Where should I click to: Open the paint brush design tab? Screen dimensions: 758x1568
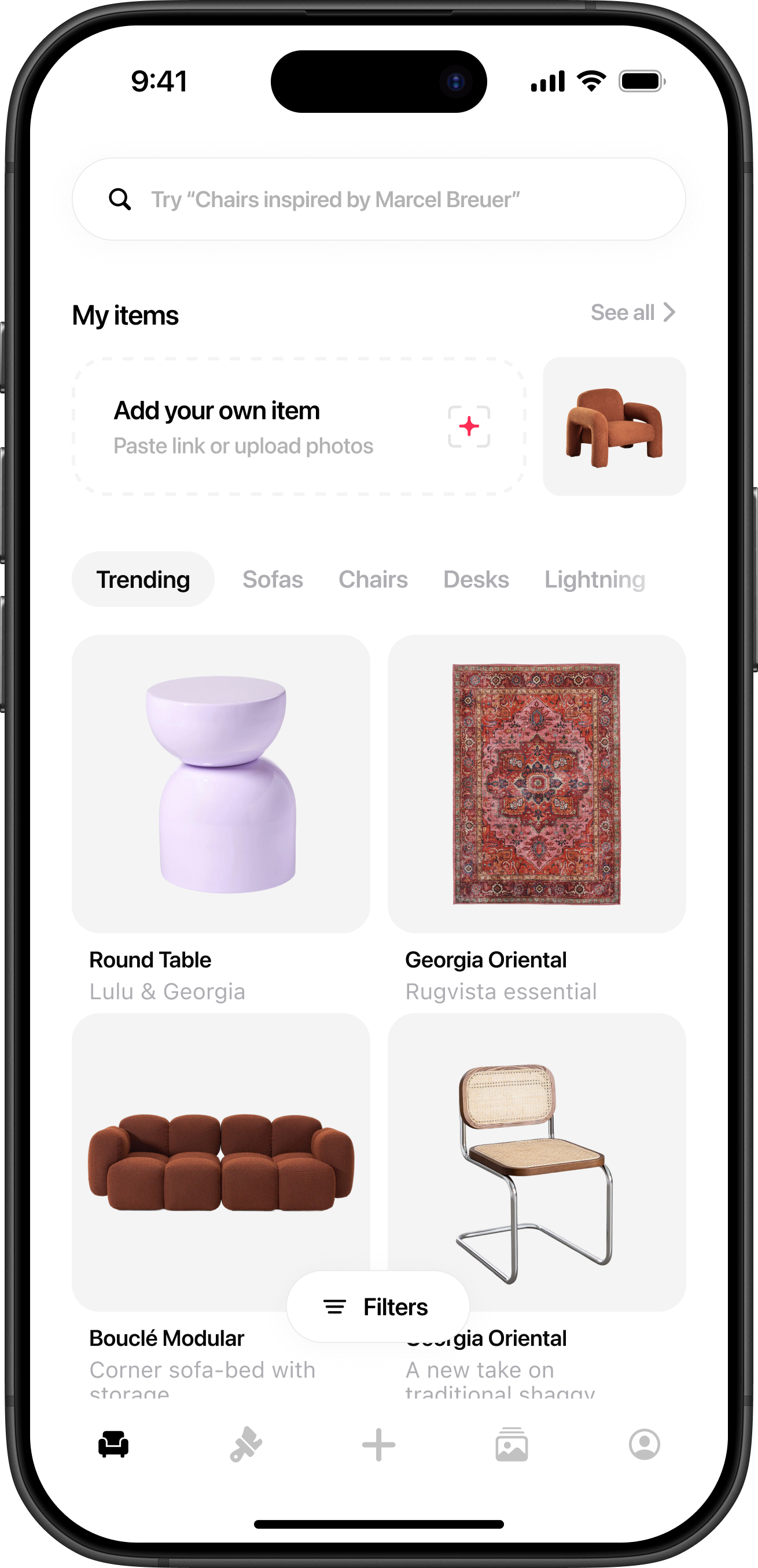tap(246, 1444)
